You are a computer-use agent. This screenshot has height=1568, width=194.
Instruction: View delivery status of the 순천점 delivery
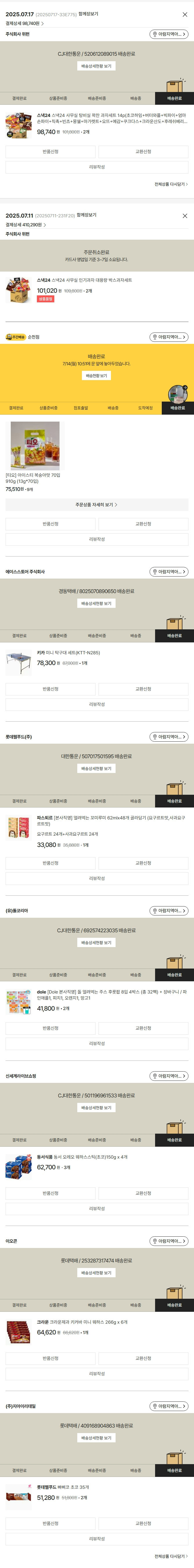point(96,375)
